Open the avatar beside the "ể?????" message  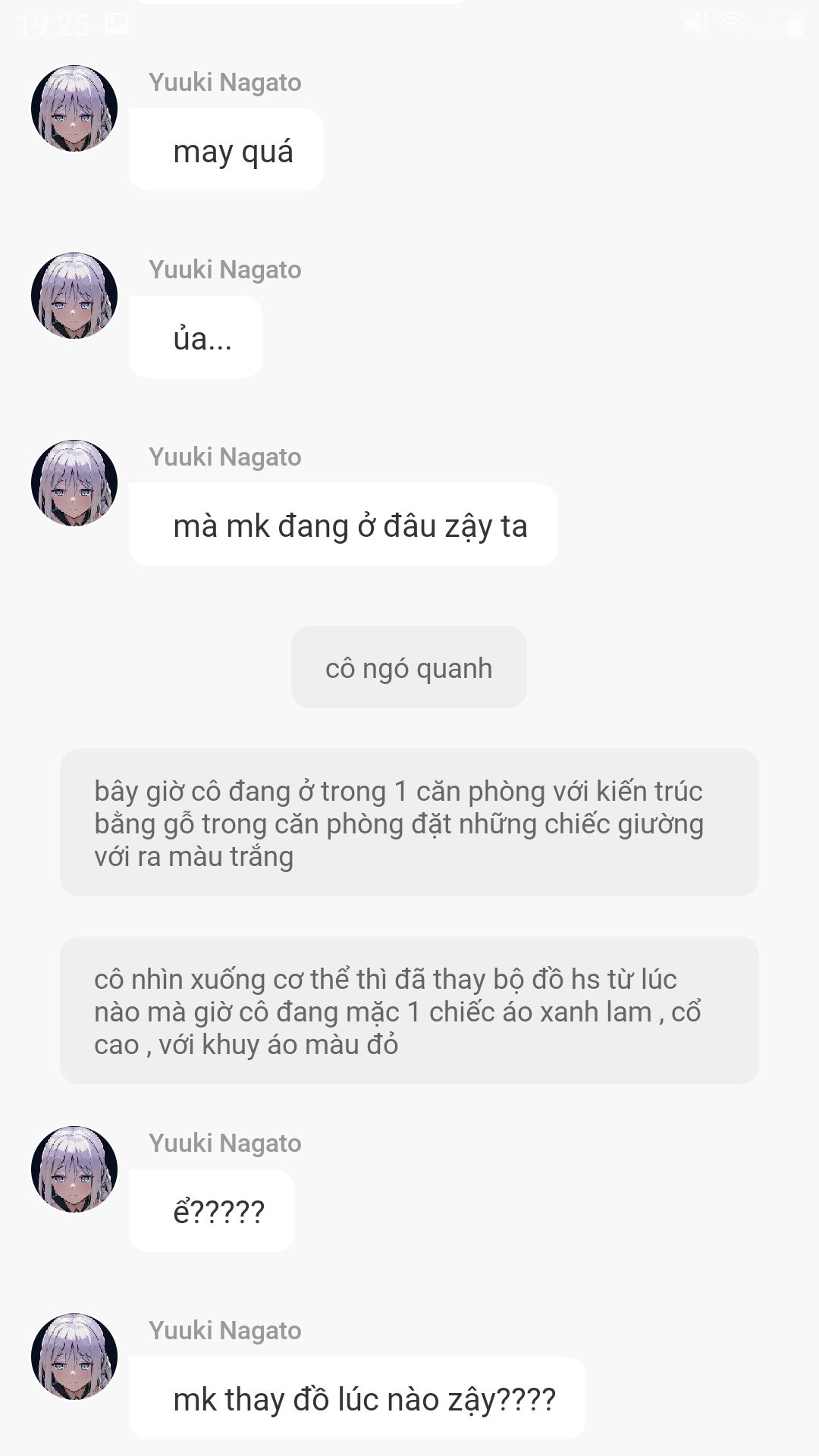click(x=74, y=1169)
